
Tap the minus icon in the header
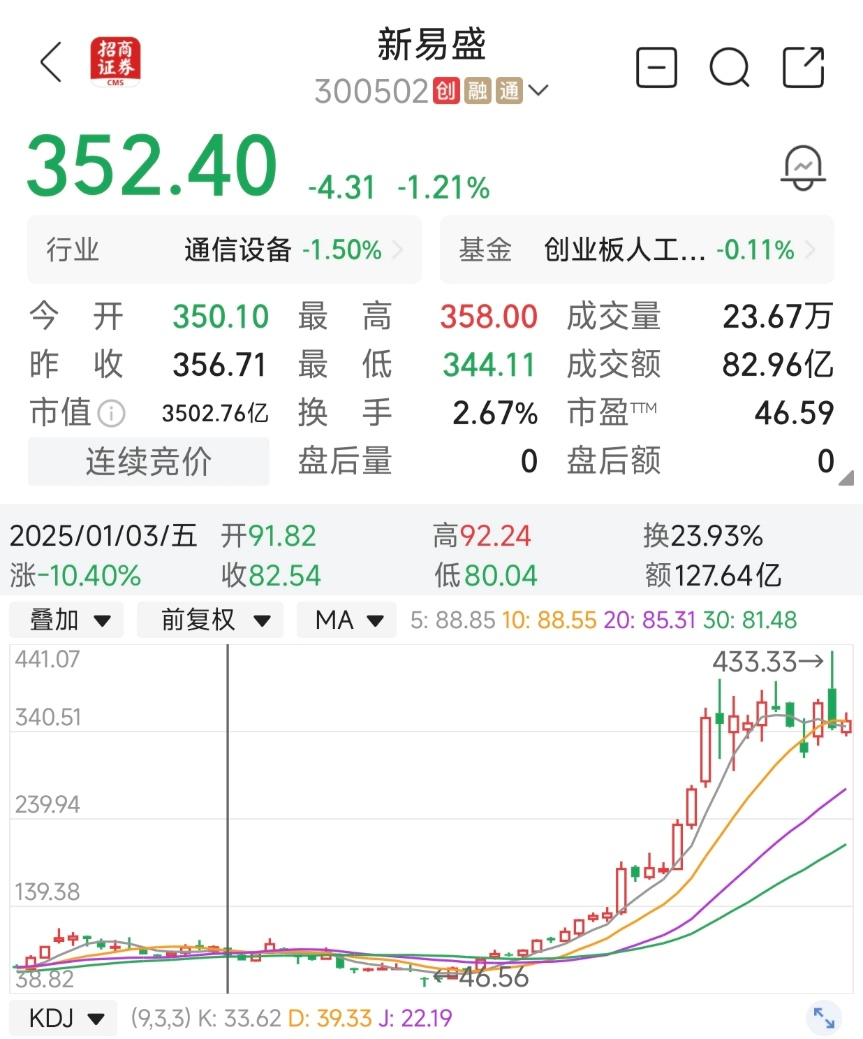(656, 67)
